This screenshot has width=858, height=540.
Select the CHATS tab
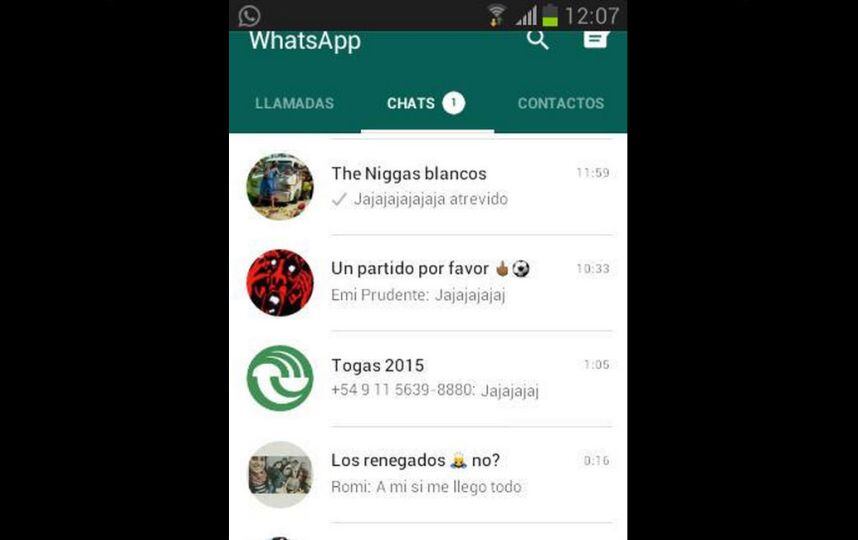click(x=426, y=103)
